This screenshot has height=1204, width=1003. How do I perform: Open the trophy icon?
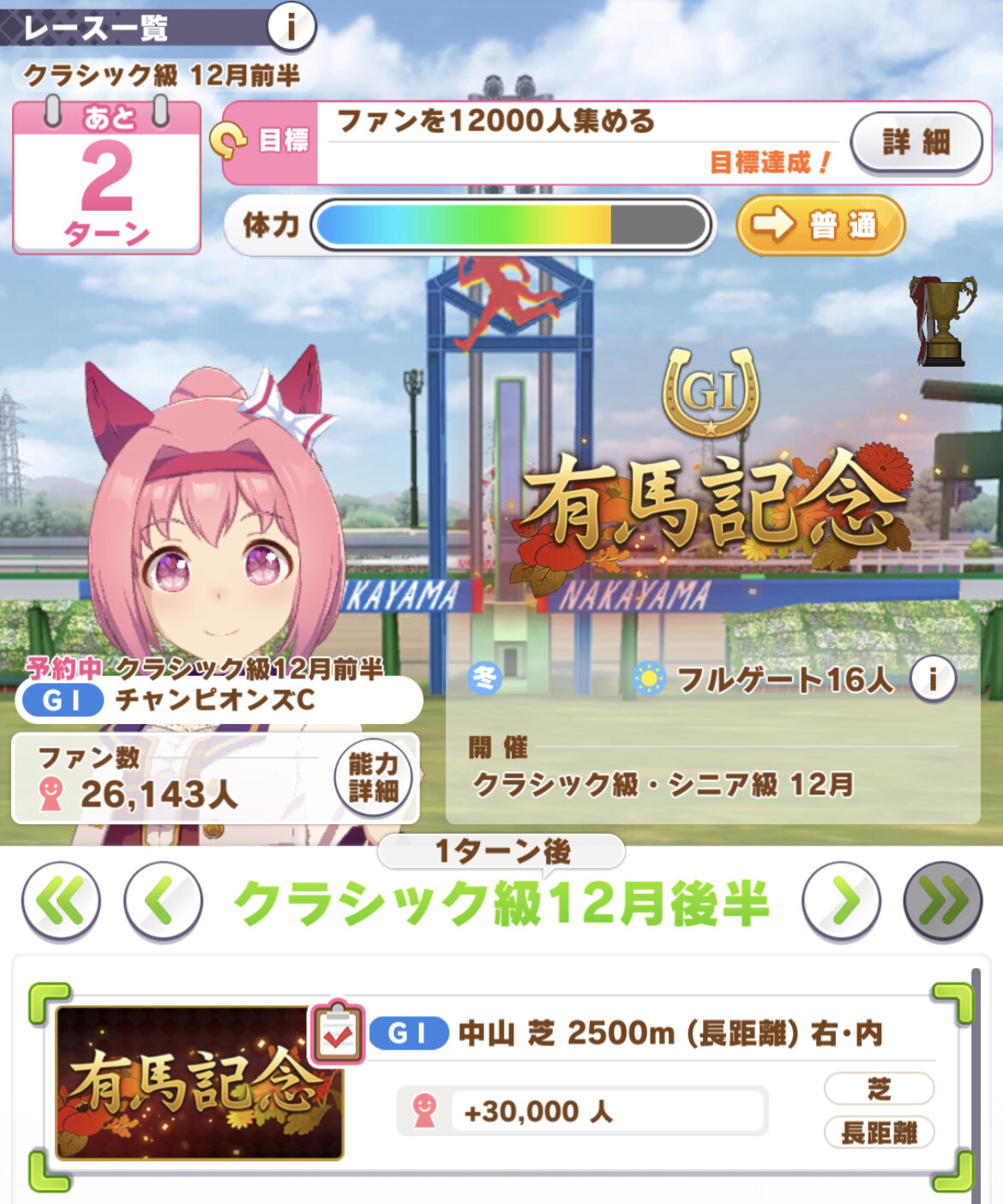(x=943, y=320)
